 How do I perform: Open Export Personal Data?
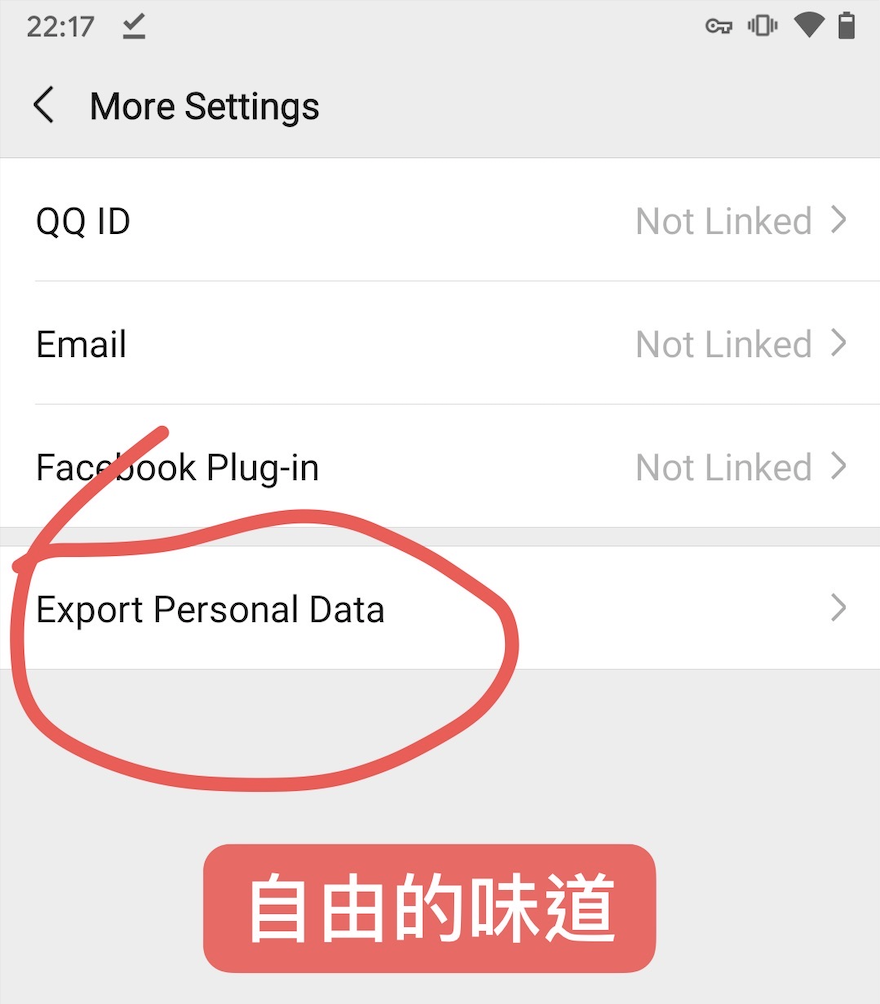pyautogui.click(x=440, y=609)
